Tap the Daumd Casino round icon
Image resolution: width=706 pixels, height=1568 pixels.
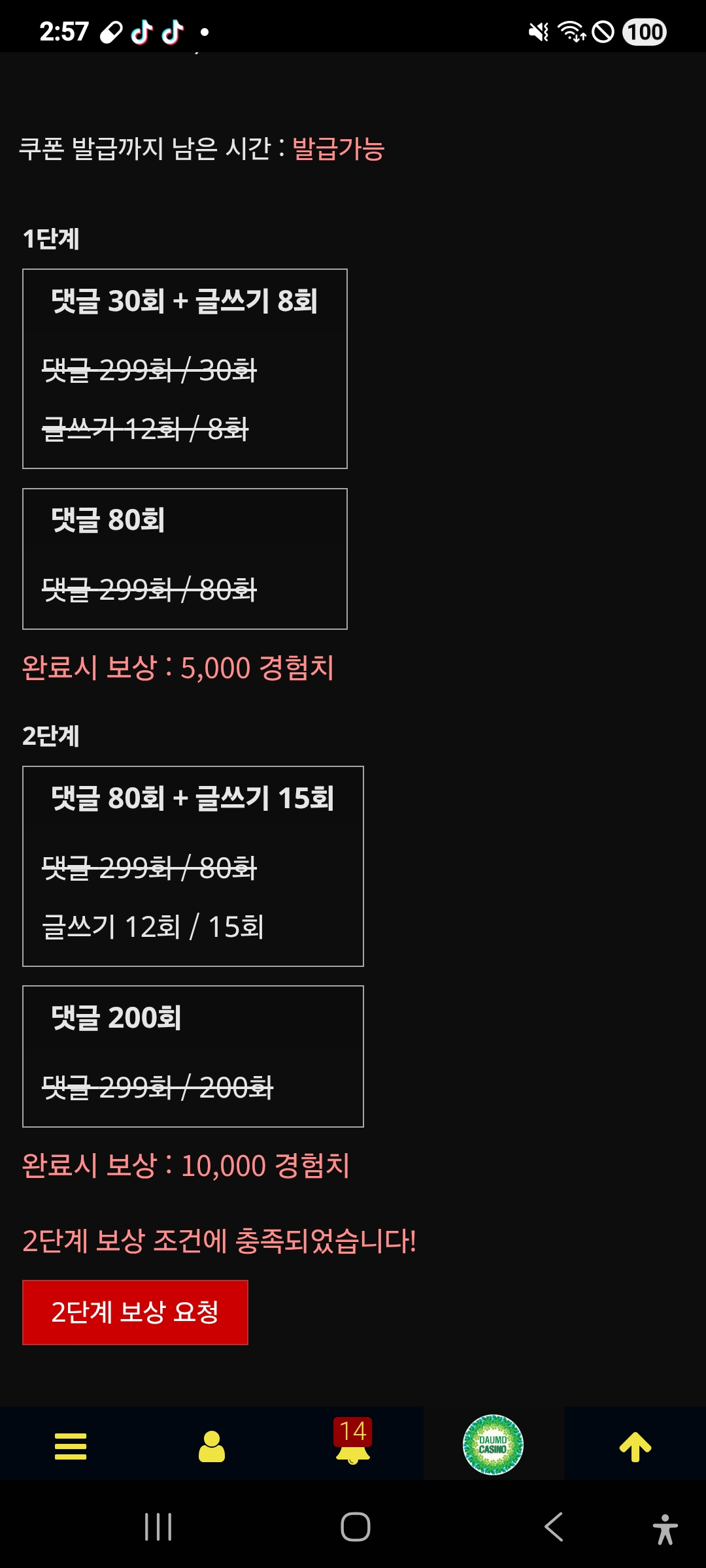(x=493, y=1445)
